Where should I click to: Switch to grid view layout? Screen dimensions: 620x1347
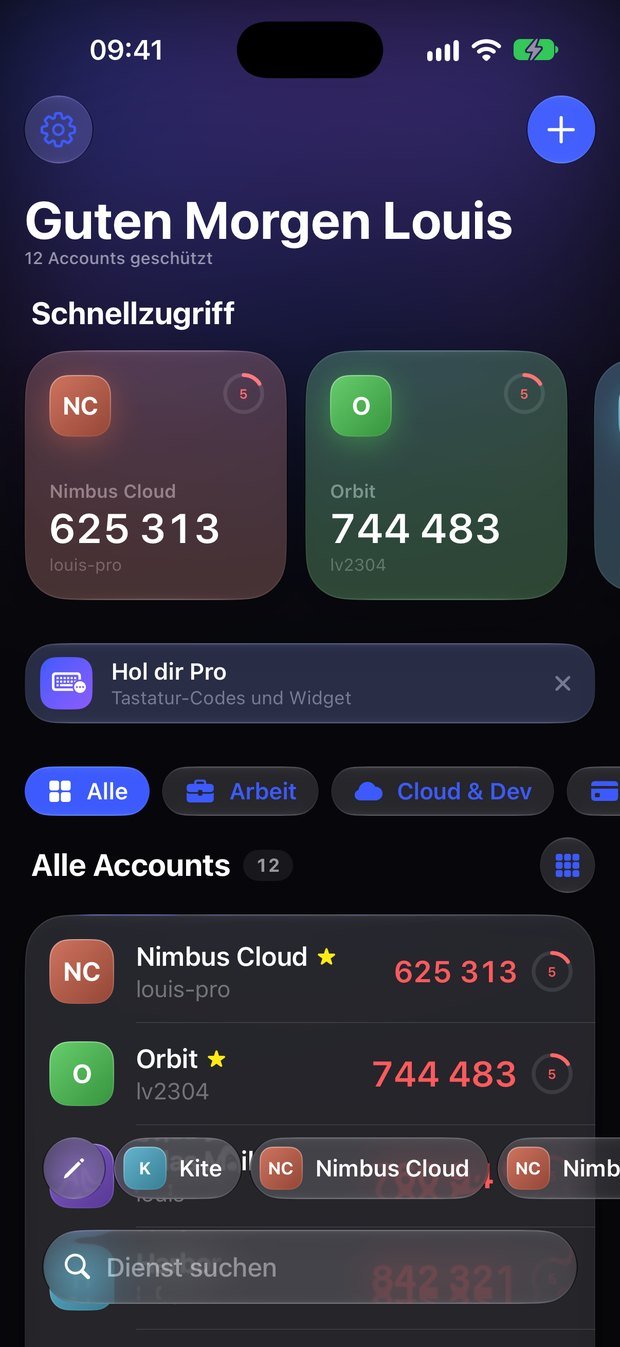click(x=567, y=865)
